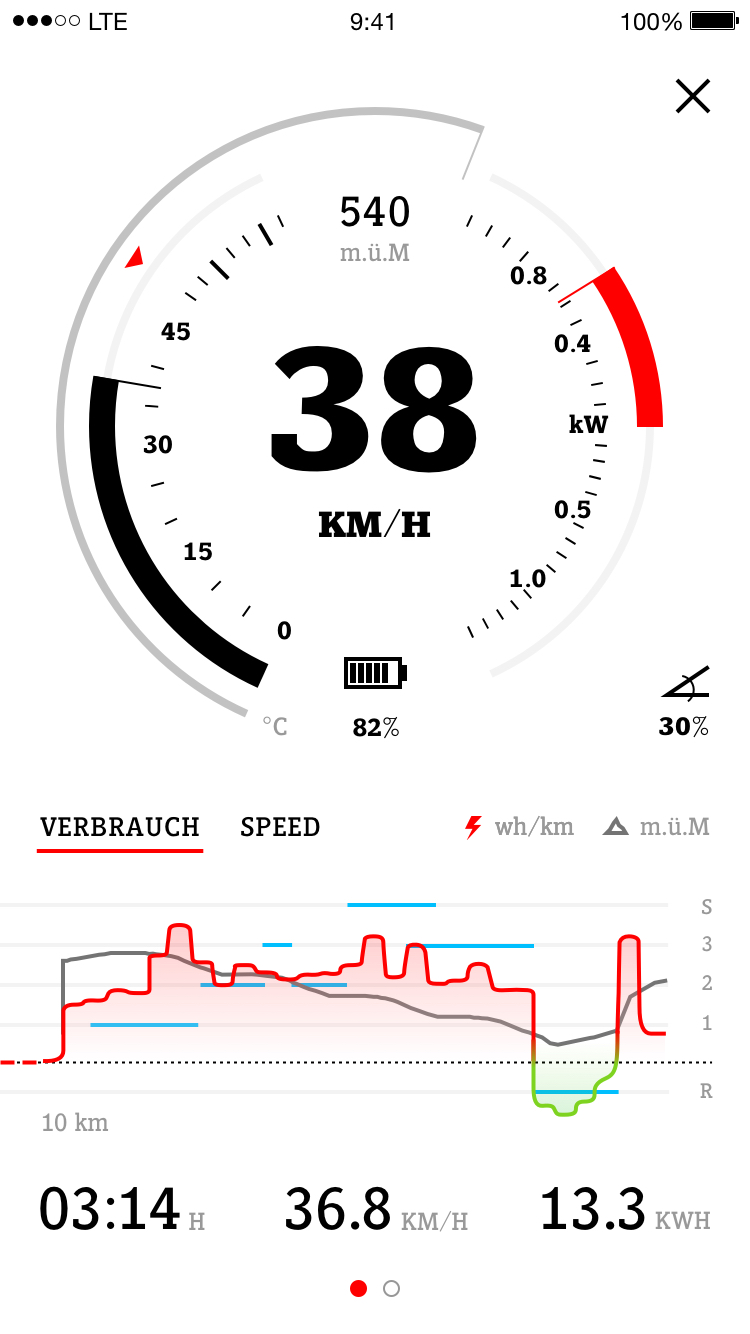The image size is (750, 1334).
Task: Toggle the m.ü.M altitude series
Action: (x=657, y=828)
